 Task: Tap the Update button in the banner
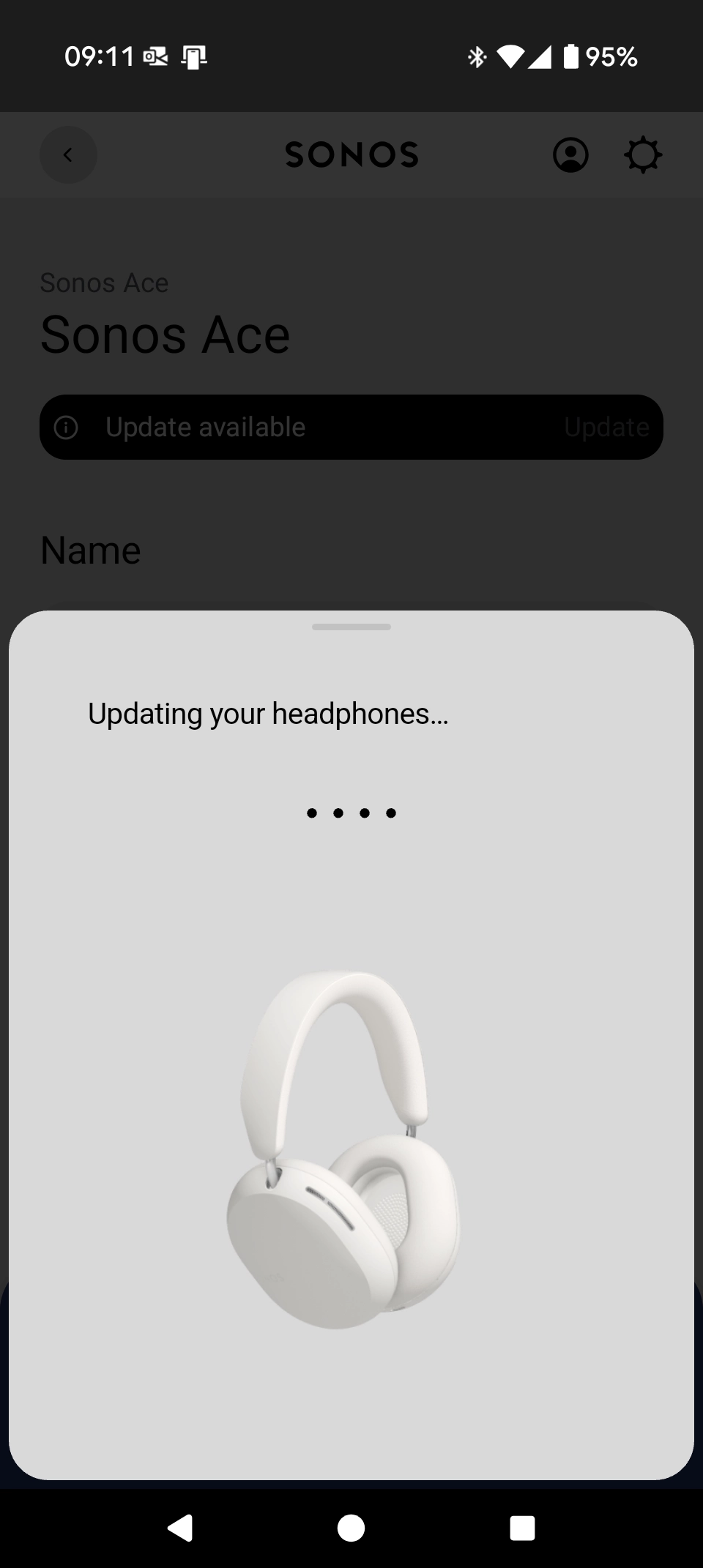pyautogui.click(x=606, y=428)
